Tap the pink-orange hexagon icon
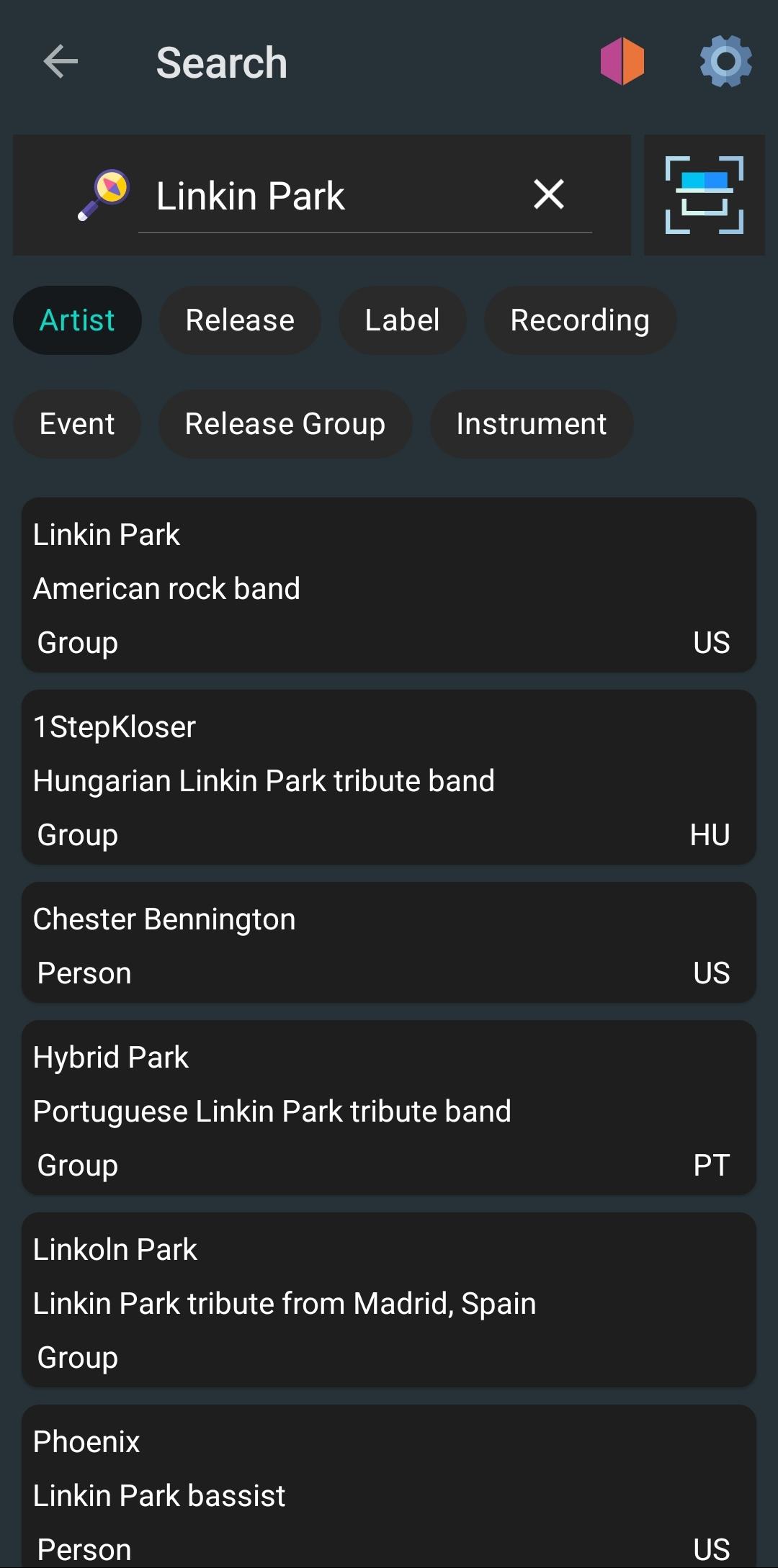This screenshot has width=778, height=1568. [x=622, y=62]
